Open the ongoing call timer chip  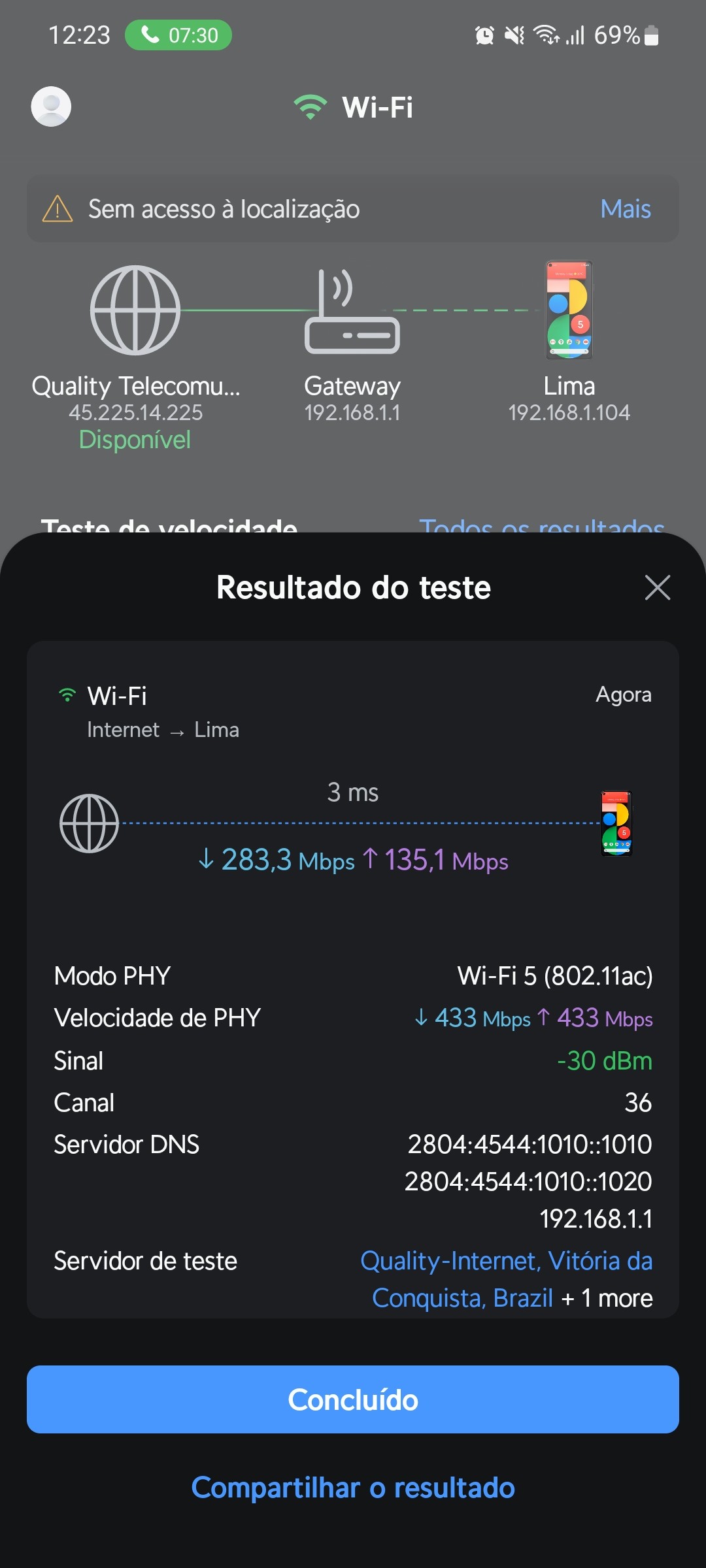pyautogui.click(x=178, y=35)
